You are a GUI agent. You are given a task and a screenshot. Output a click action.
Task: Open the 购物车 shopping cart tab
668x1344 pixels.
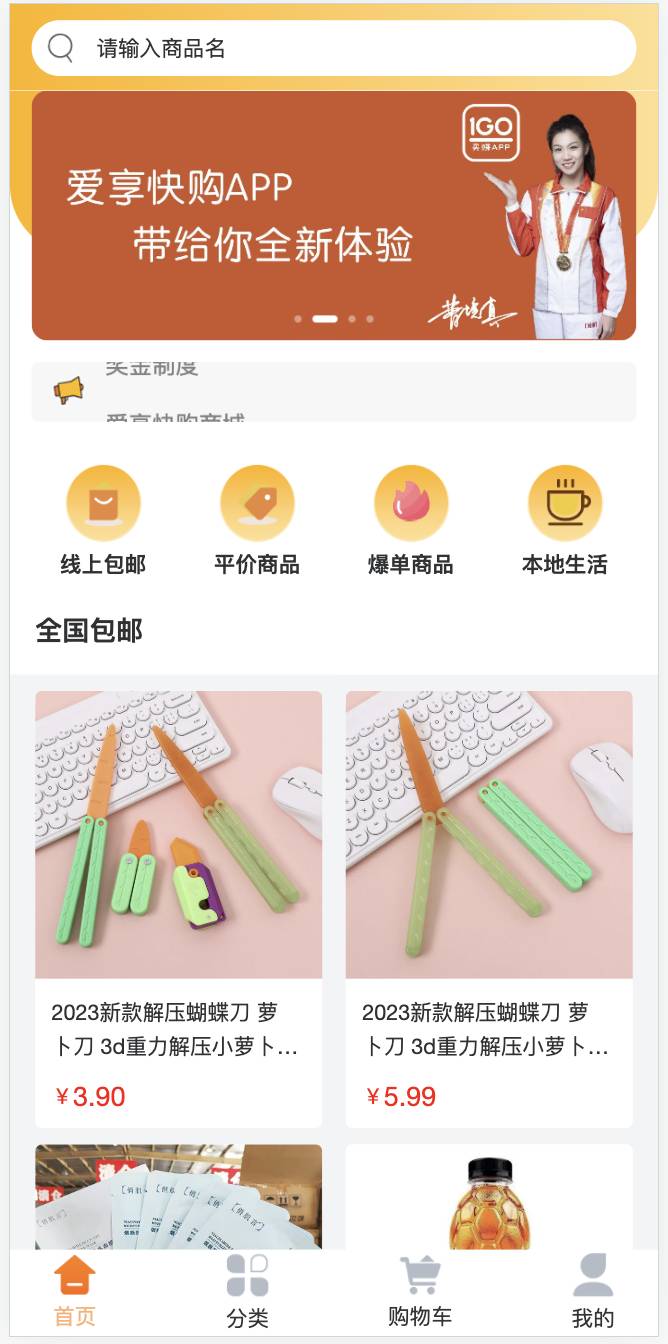[x=420, y=1291]
